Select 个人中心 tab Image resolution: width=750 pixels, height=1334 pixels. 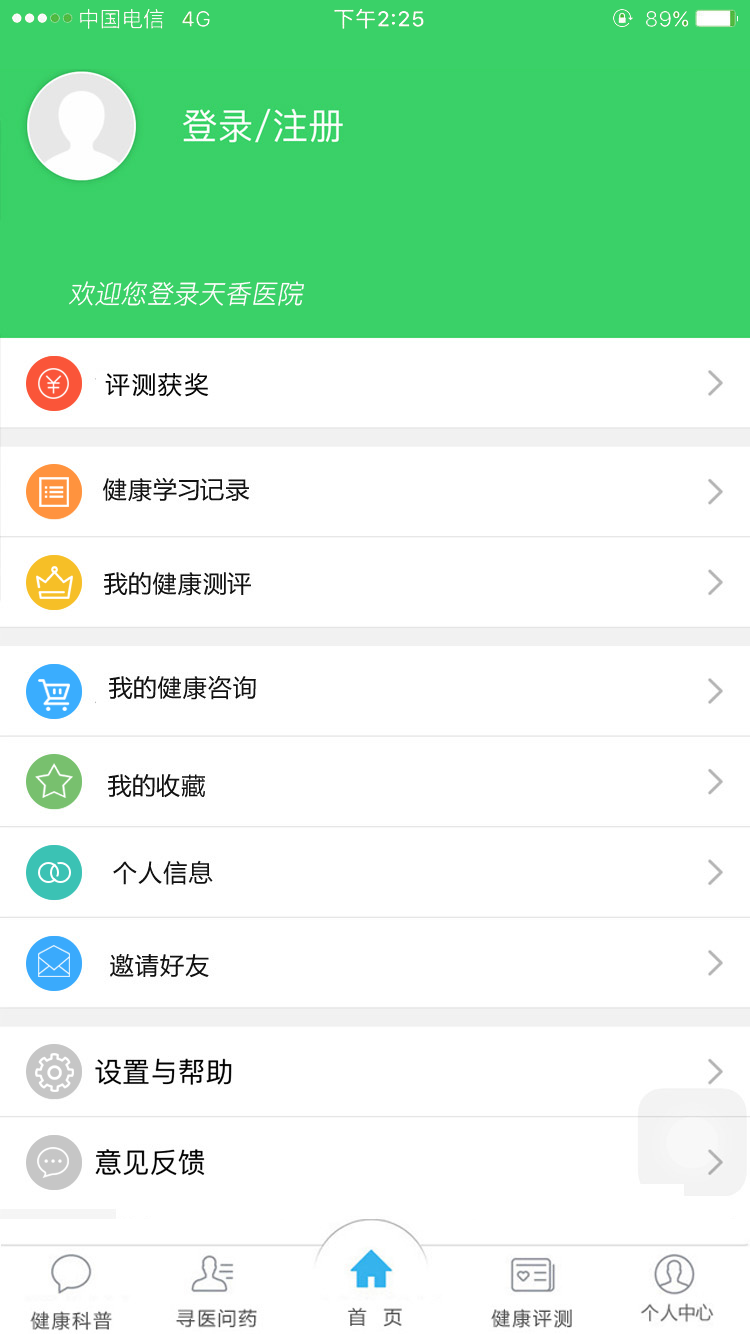676,1289
